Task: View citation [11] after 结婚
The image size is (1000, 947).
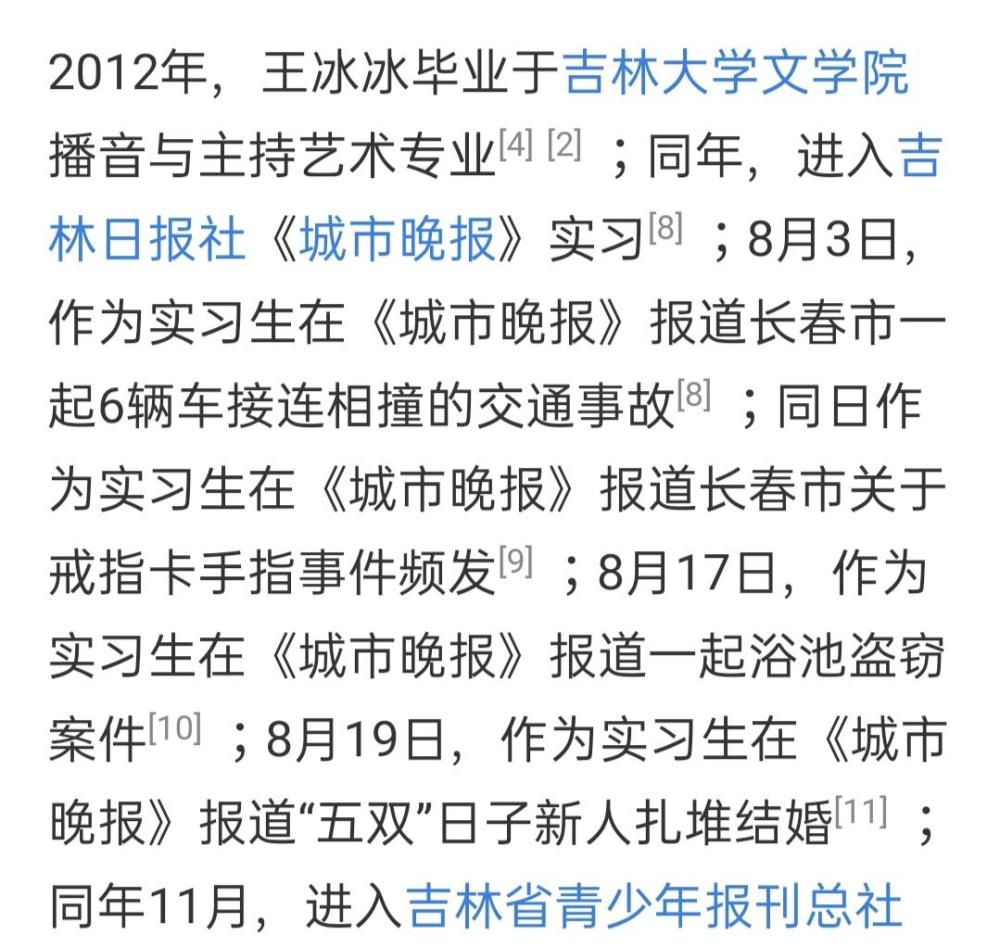Action: [x=861, y=812]
